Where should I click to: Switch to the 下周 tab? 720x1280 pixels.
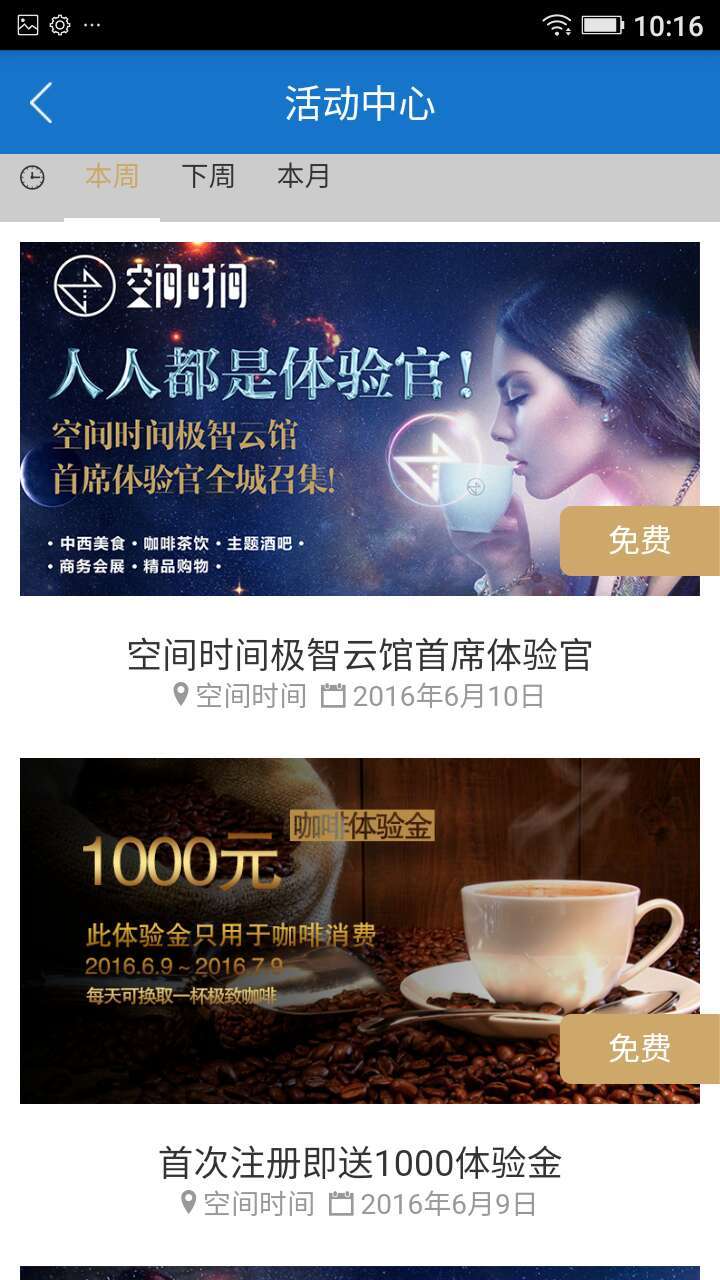208,177
